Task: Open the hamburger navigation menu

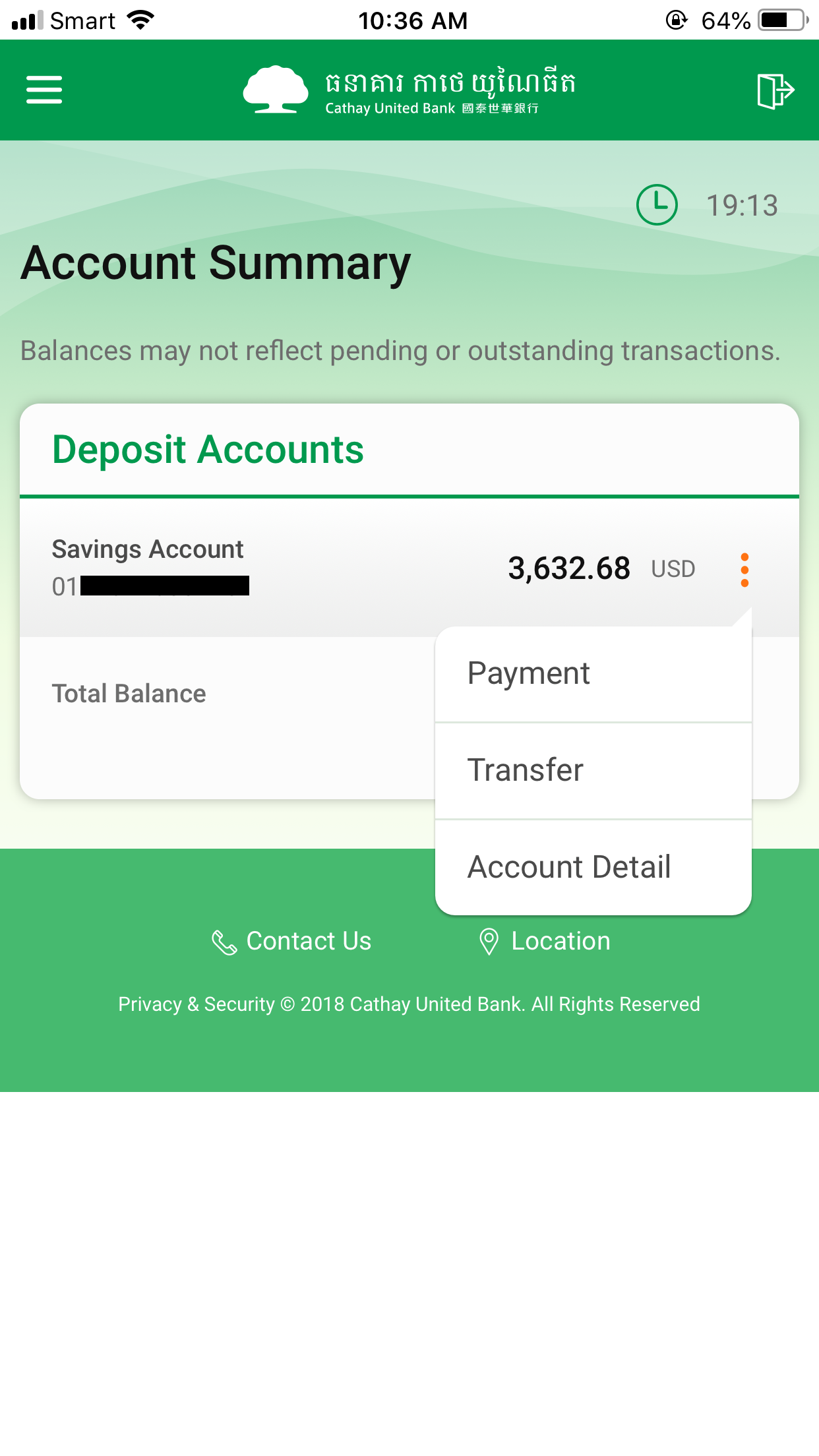Action: 44,89
